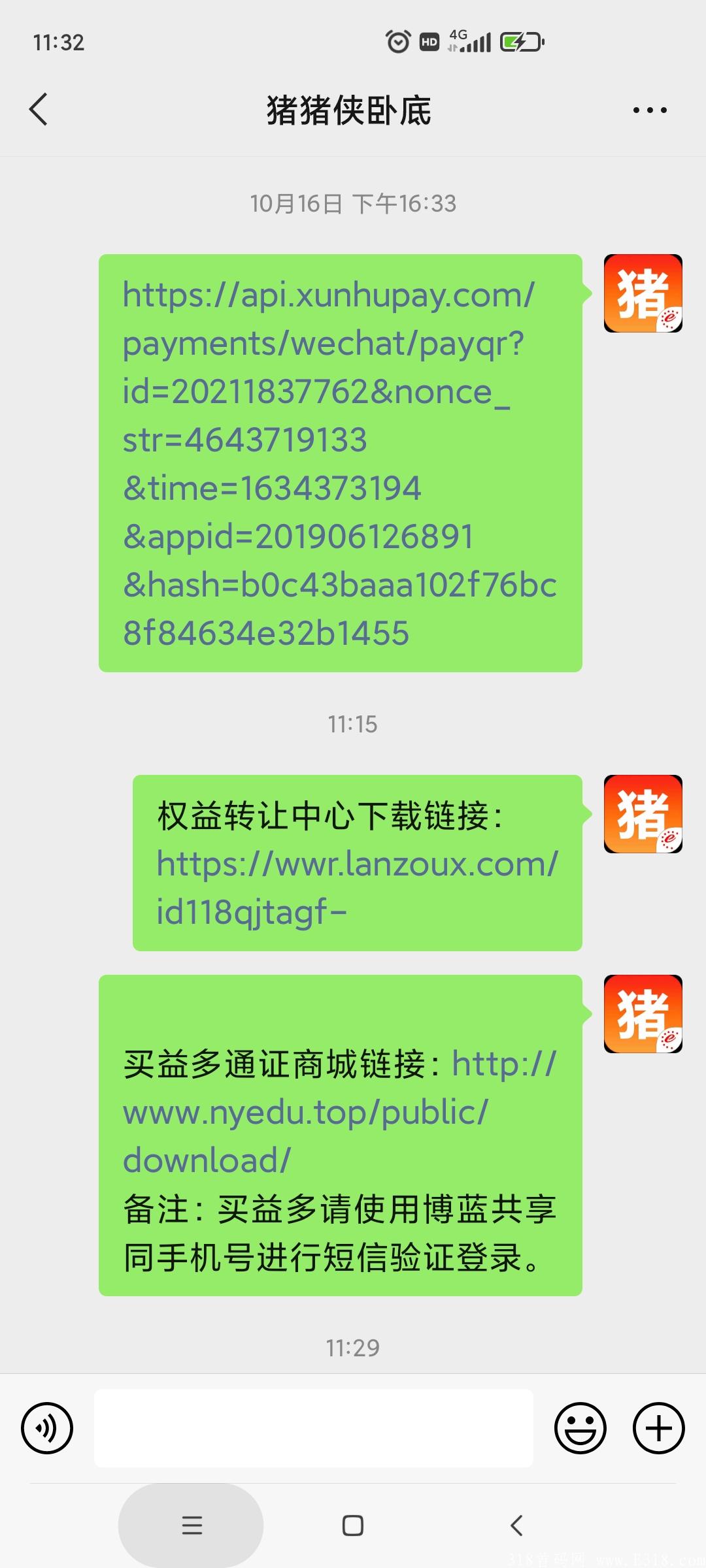The image size is (706, 1568).
Task: Click the voice message icon
Action: [x=46, y=1428]
